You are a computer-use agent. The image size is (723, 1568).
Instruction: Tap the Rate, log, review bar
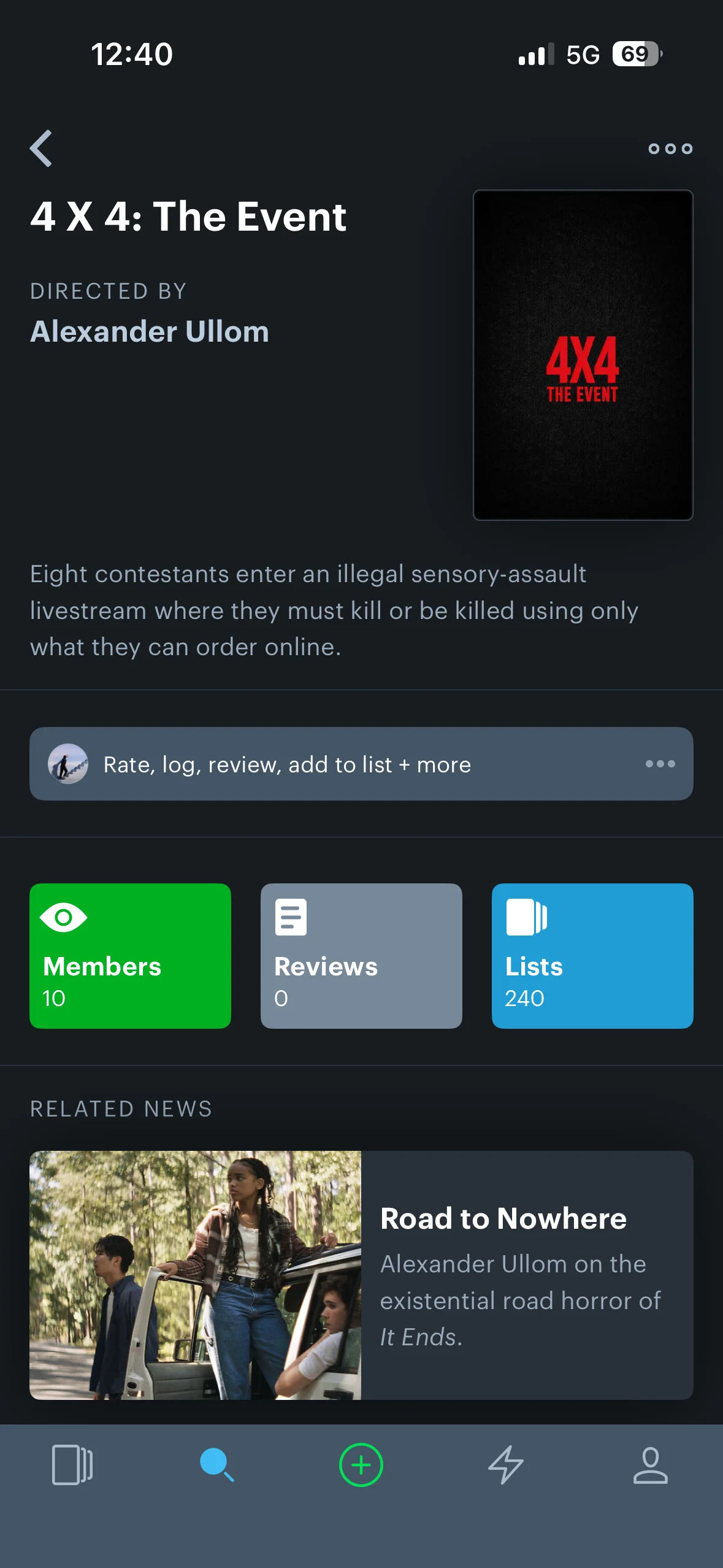[361, 764]
